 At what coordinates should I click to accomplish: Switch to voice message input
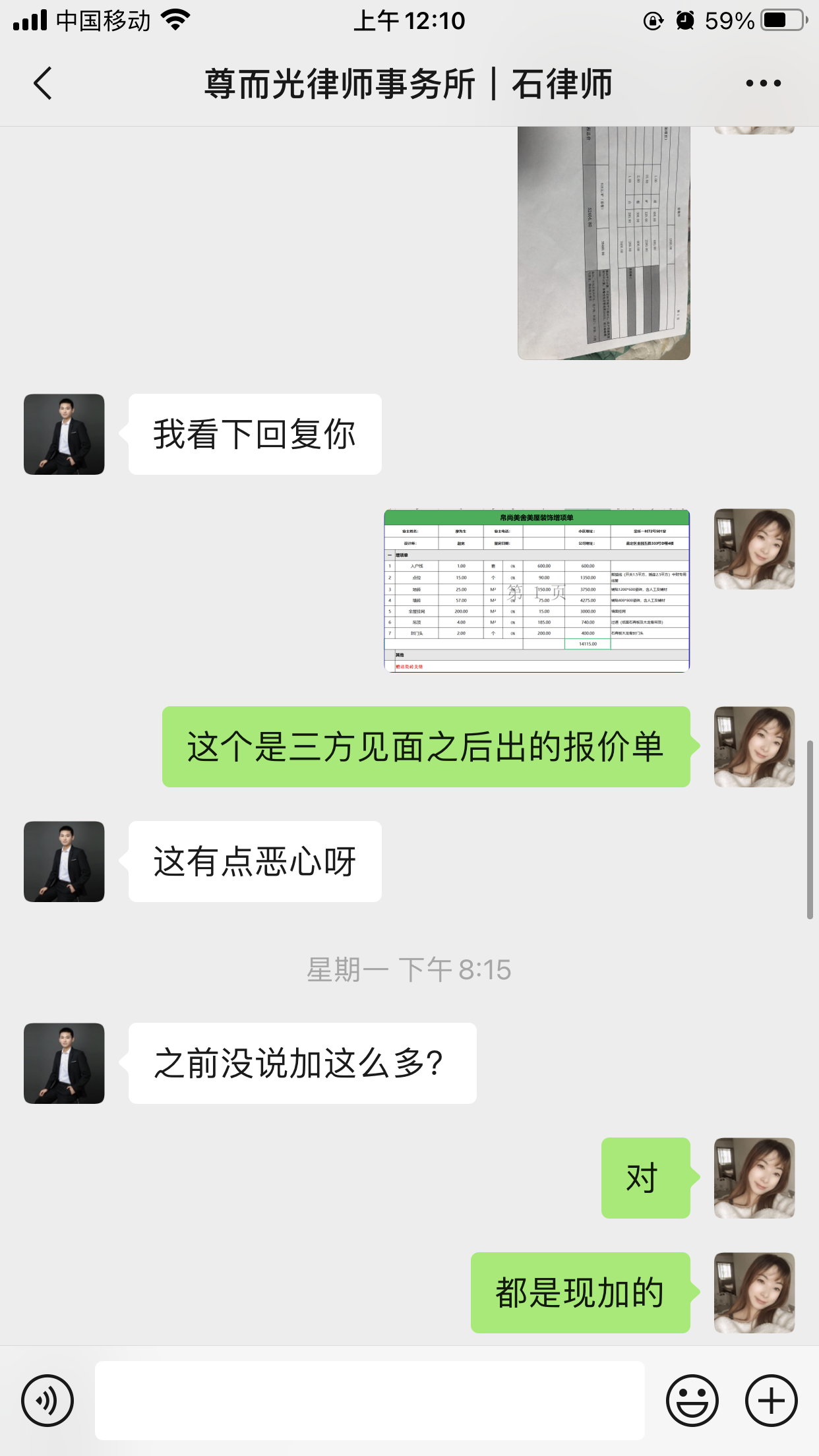tap(47, 1400)
